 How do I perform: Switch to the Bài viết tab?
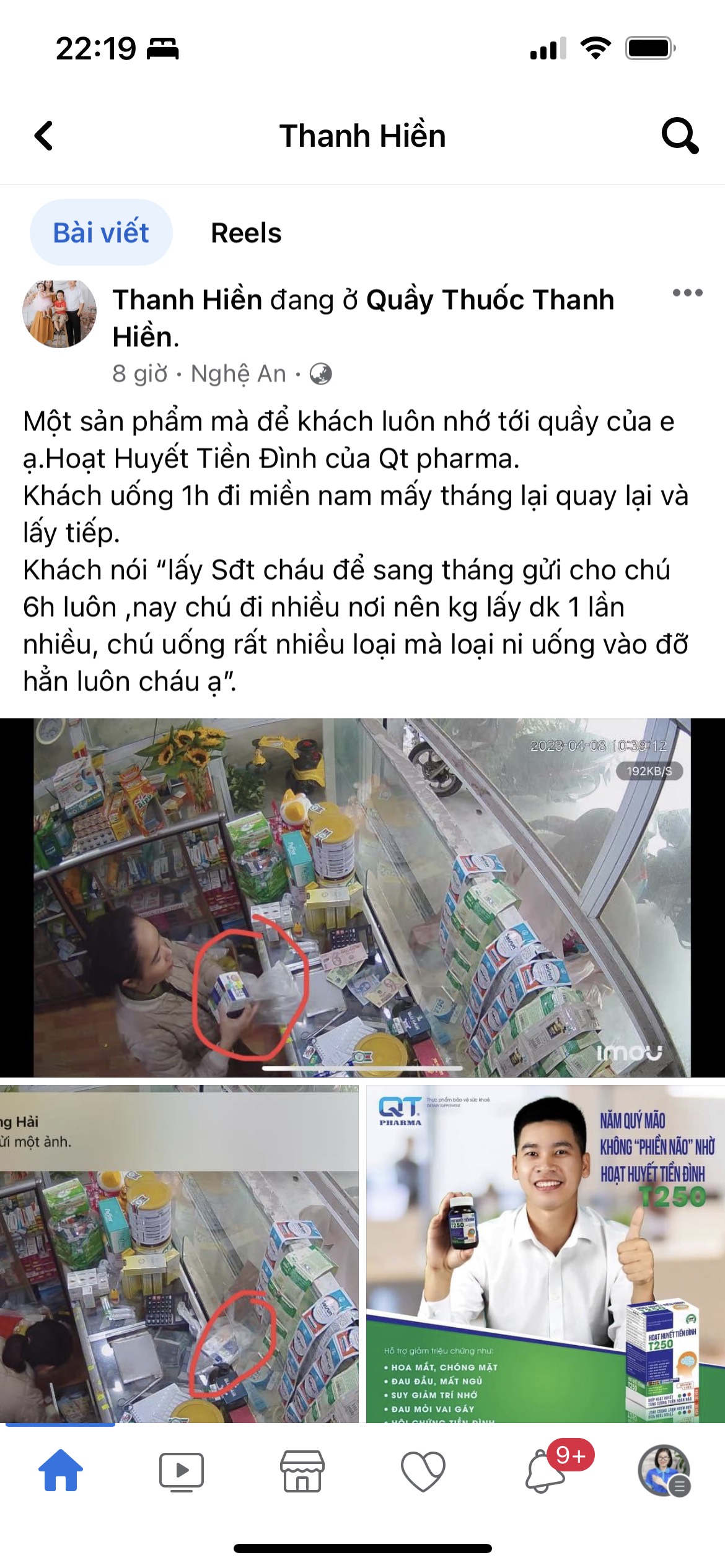point(101,233)
